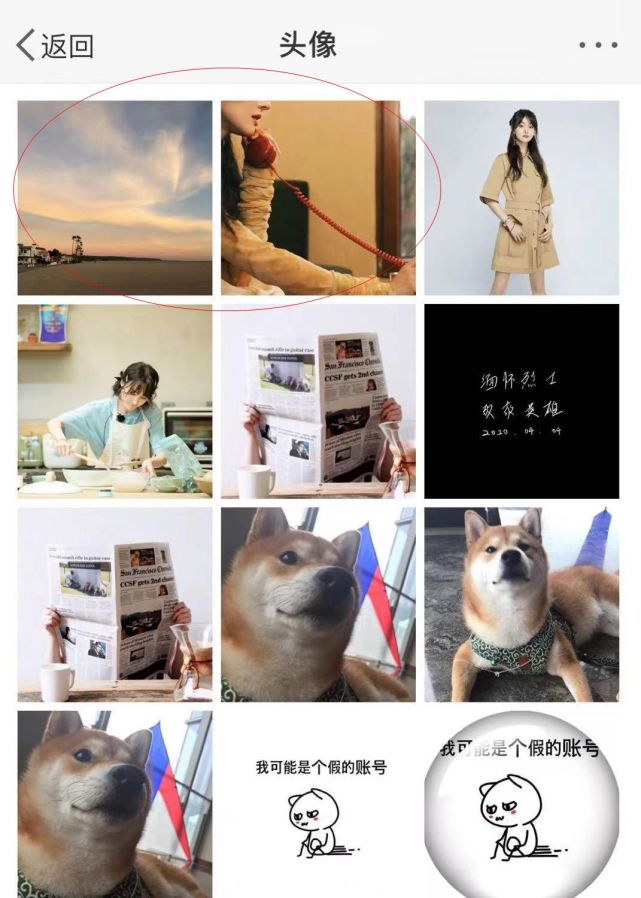Viewport: 641px width, 898px height.
Task: View the woman in beige dress photo
Action: (x=521, y=197)
